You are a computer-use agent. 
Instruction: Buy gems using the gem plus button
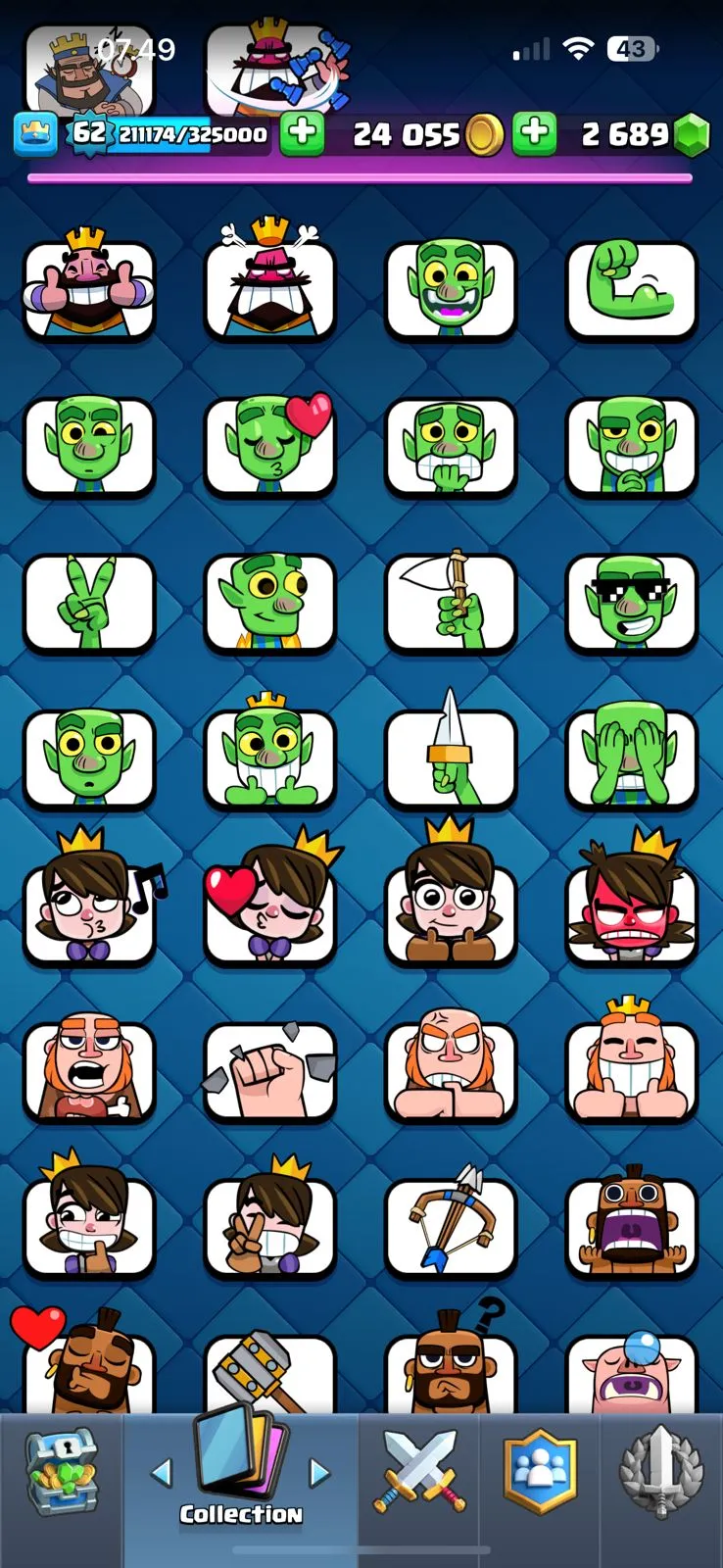pyautogui.click(x=535, y=134)
